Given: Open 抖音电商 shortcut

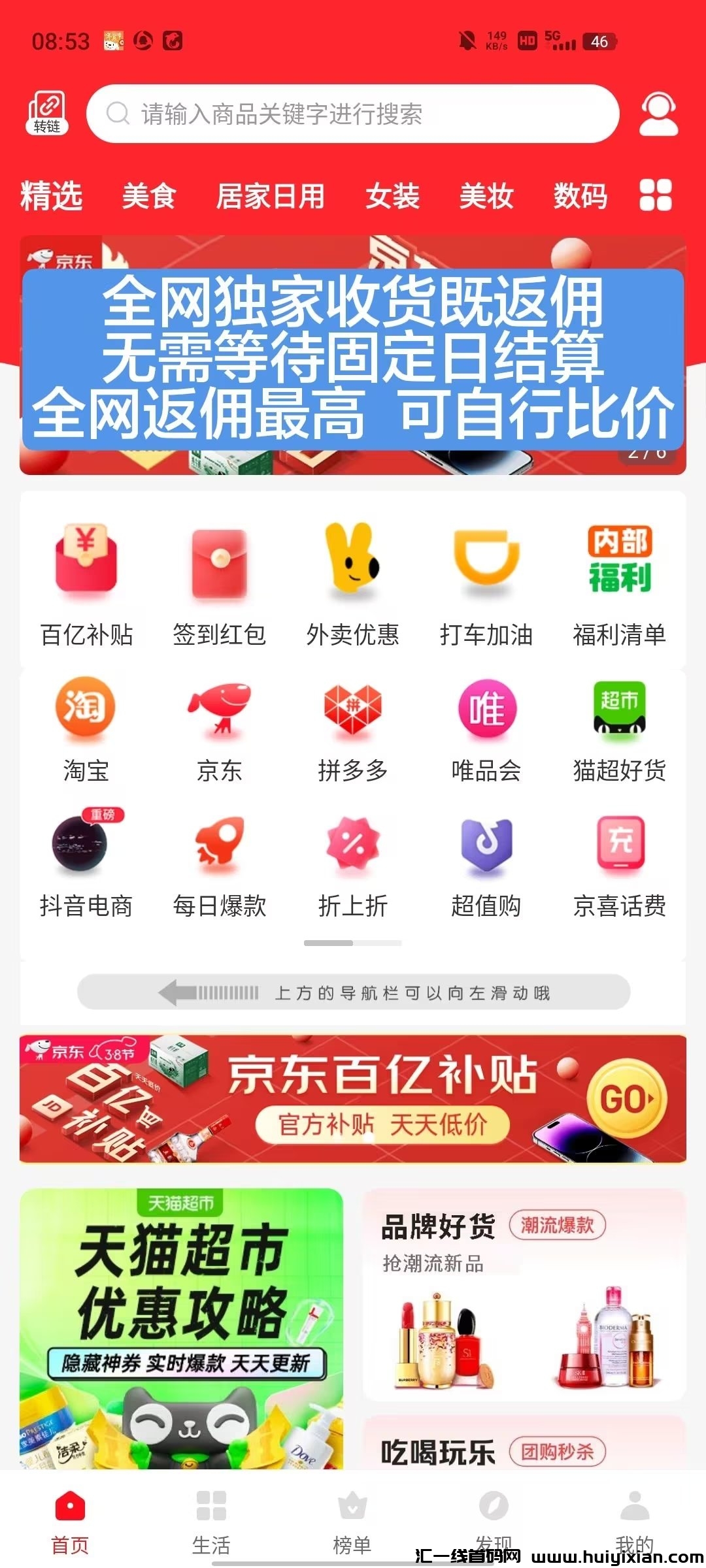Looking at the screenshot, I should point(86,864).
